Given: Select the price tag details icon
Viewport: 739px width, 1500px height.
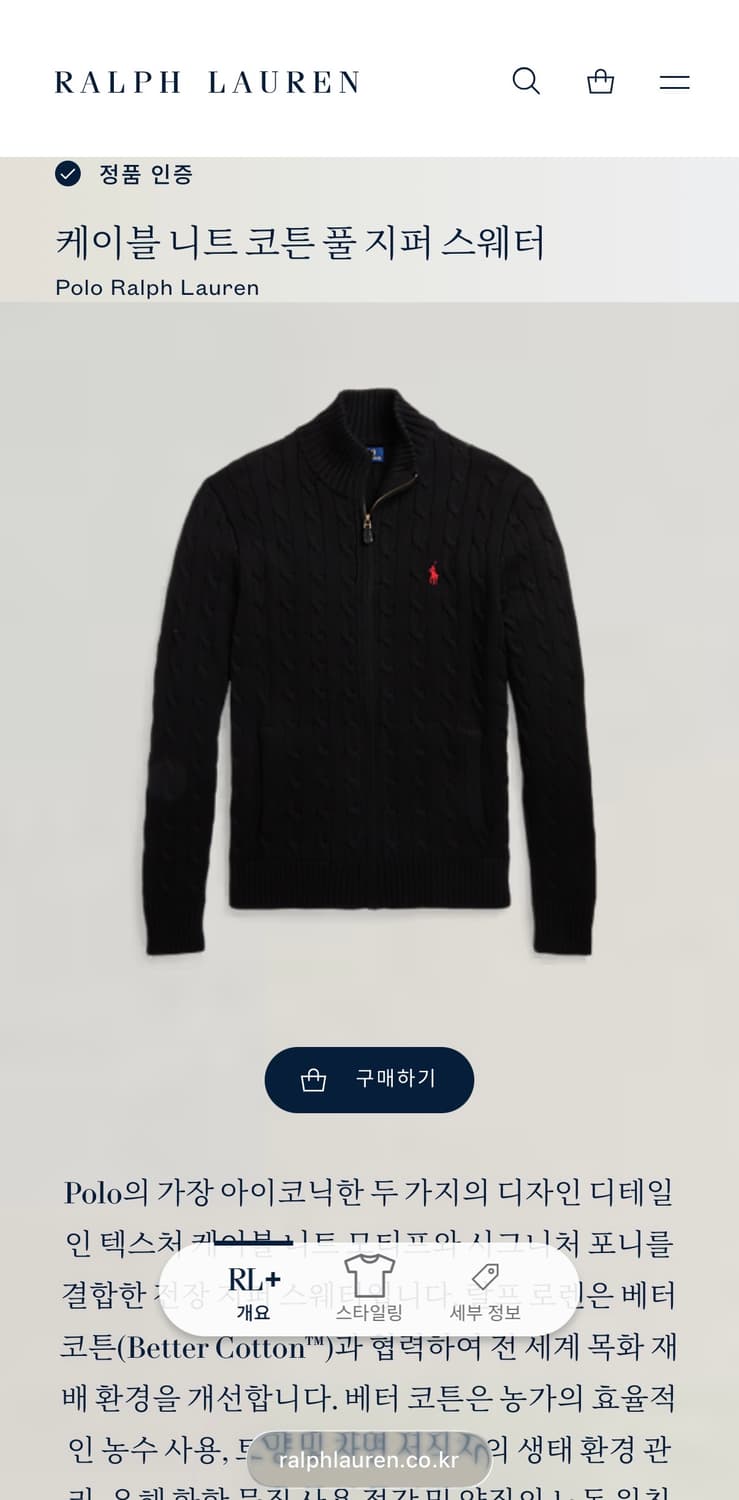Looking at the screenshot, I should click(x=486, y=1275).
